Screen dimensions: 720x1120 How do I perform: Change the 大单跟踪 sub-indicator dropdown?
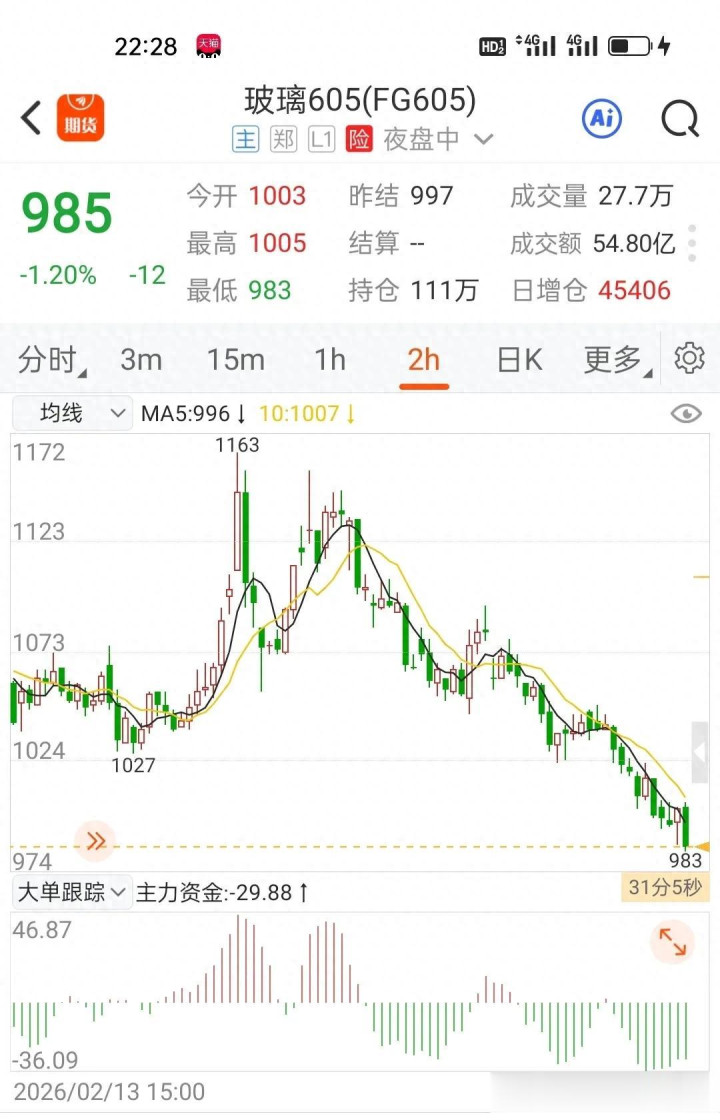[x=72, y=892]
